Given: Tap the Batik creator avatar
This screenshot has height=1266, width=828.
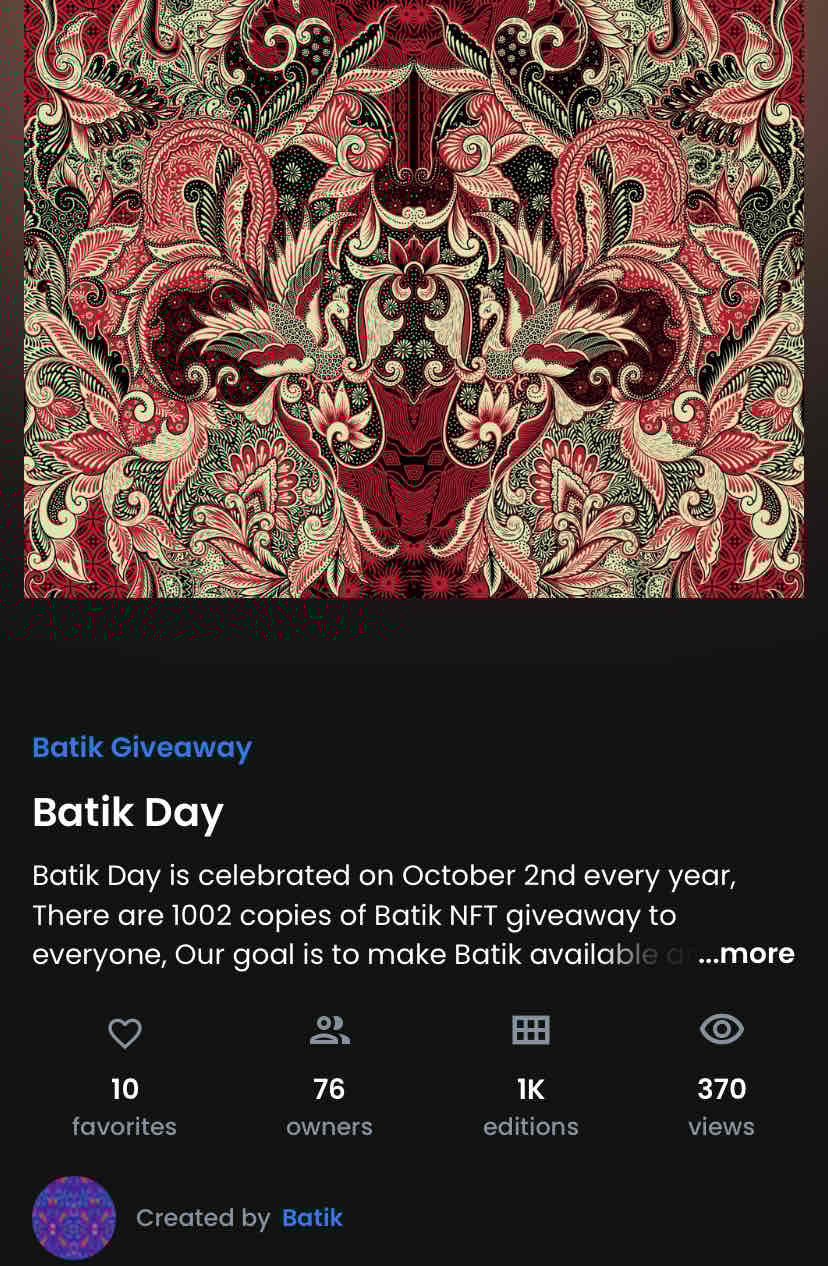Looking at the screenshot, I should (74, 1218).
